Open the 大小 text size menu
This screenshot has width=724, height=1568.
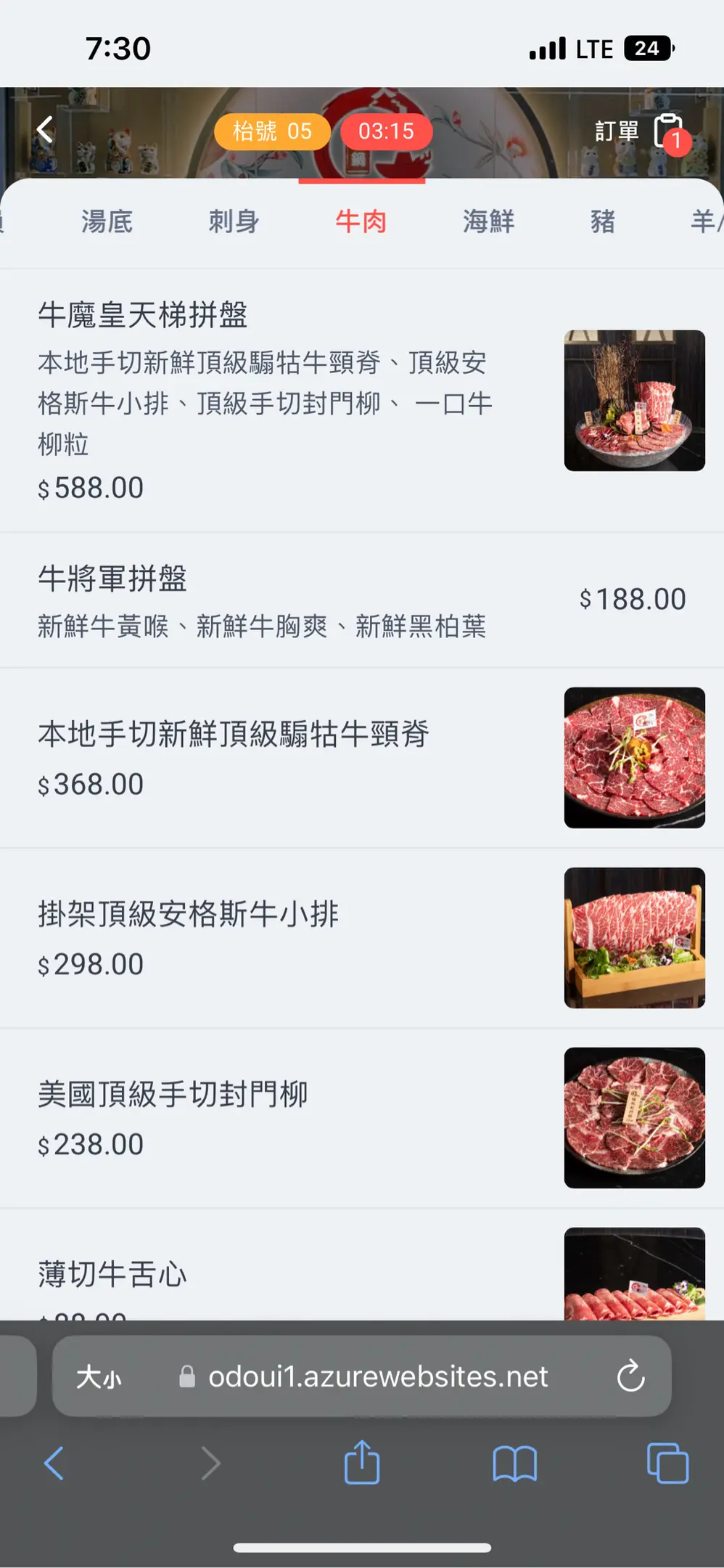click(99, 1377)
